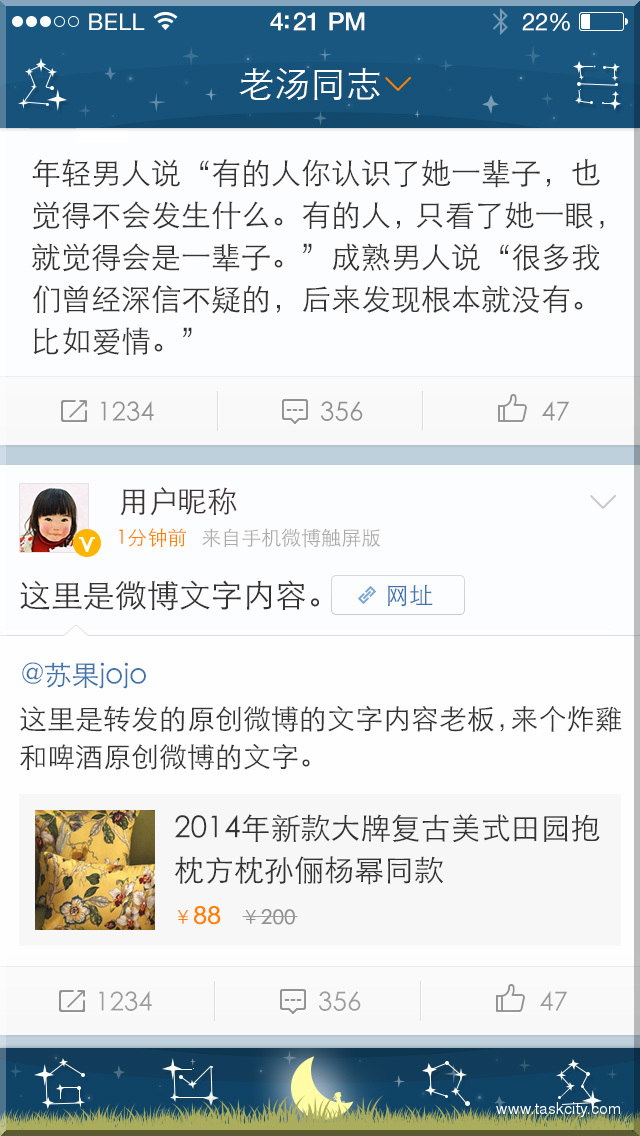Repost 用户昵称's post
This screenshot has height=1136, width=640.
(x=106, y=1001)
